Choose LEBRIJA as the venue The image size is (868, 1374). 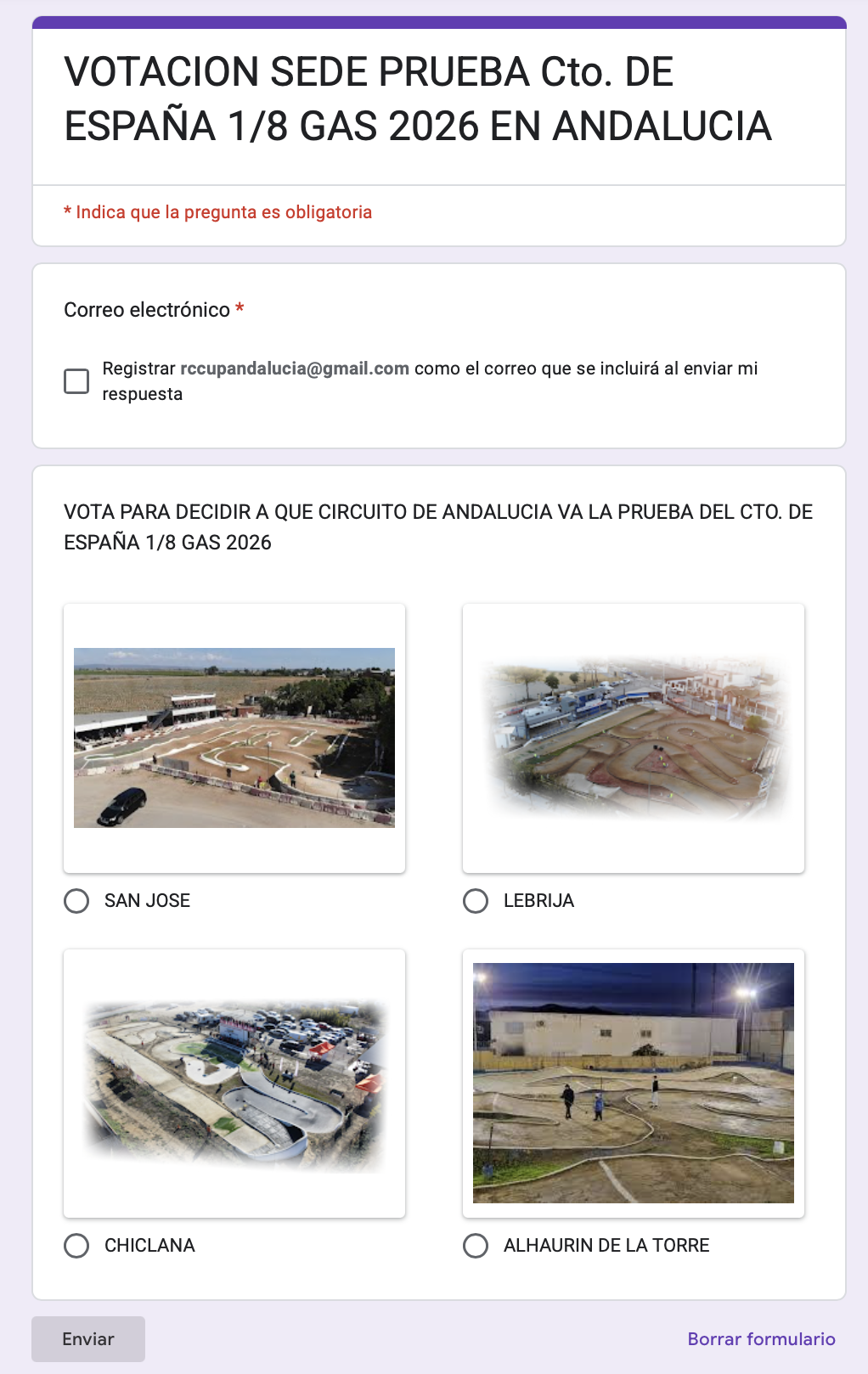[x=476, y=901]
